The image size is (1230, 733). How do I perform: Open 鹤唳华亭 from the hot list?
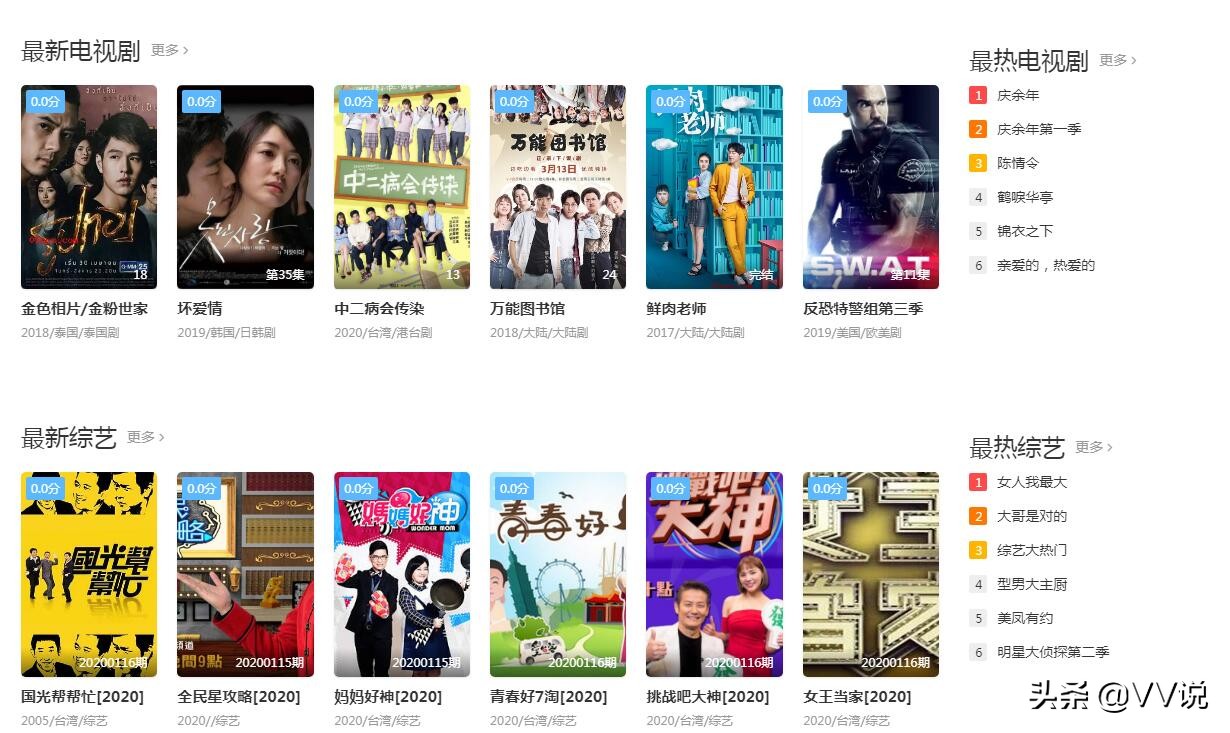click(1025, 197)
